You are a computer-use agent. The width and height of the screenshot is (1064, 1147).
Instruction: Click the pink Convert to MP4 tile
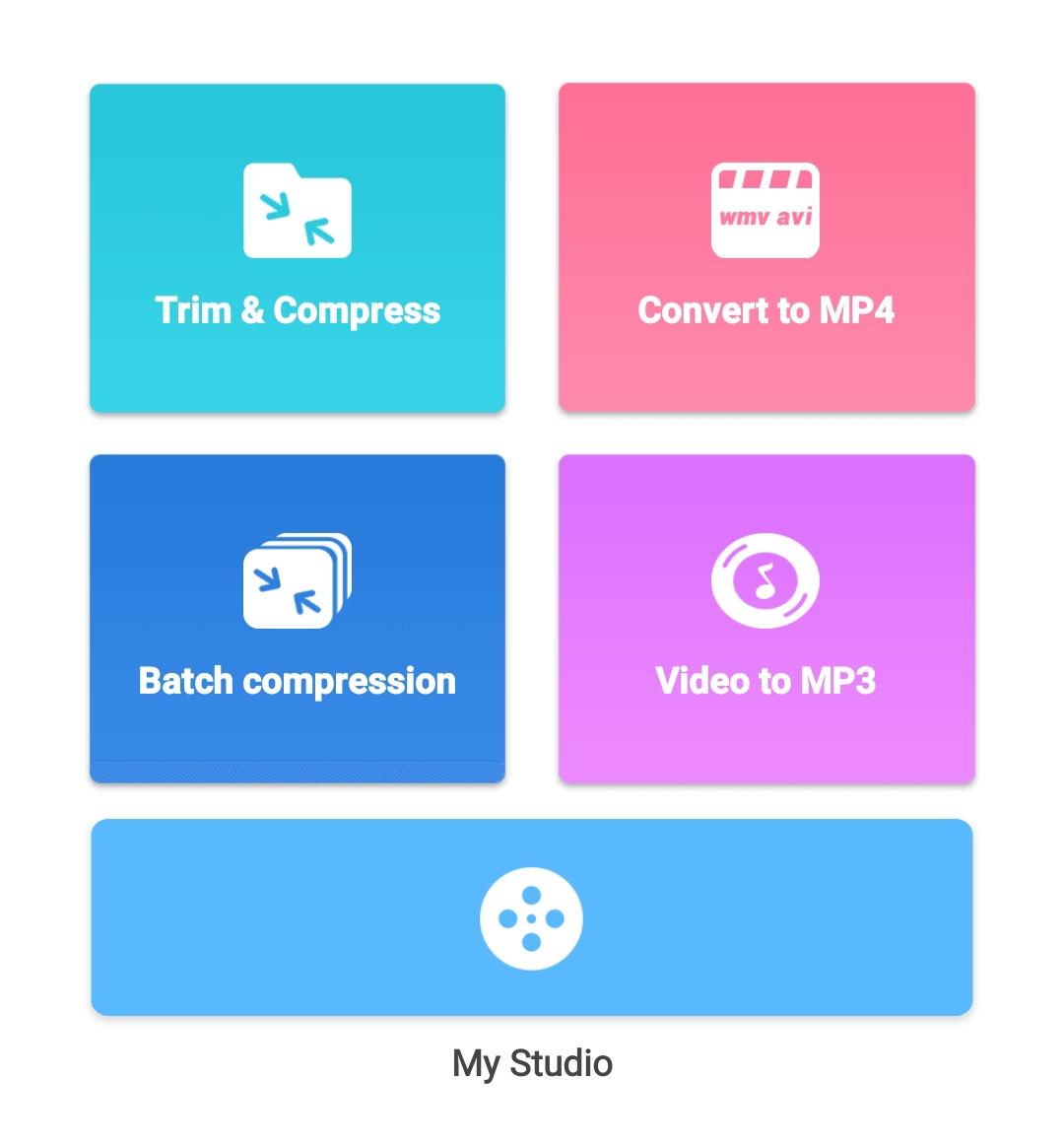pyautogui.click(x=766, y=246)
